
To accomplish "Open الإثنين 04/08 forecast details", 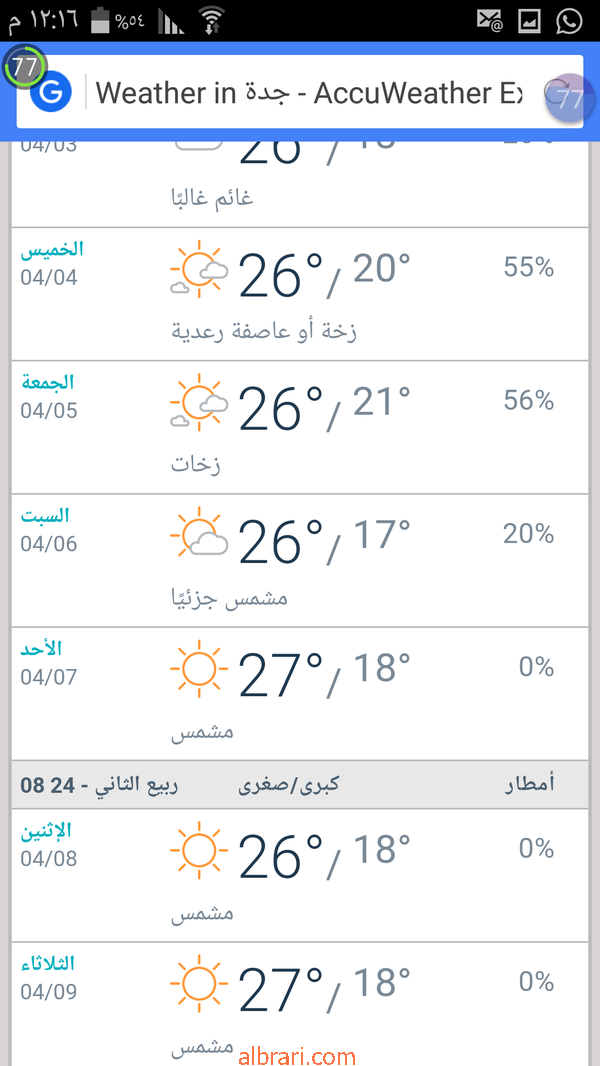I will 300,875.
